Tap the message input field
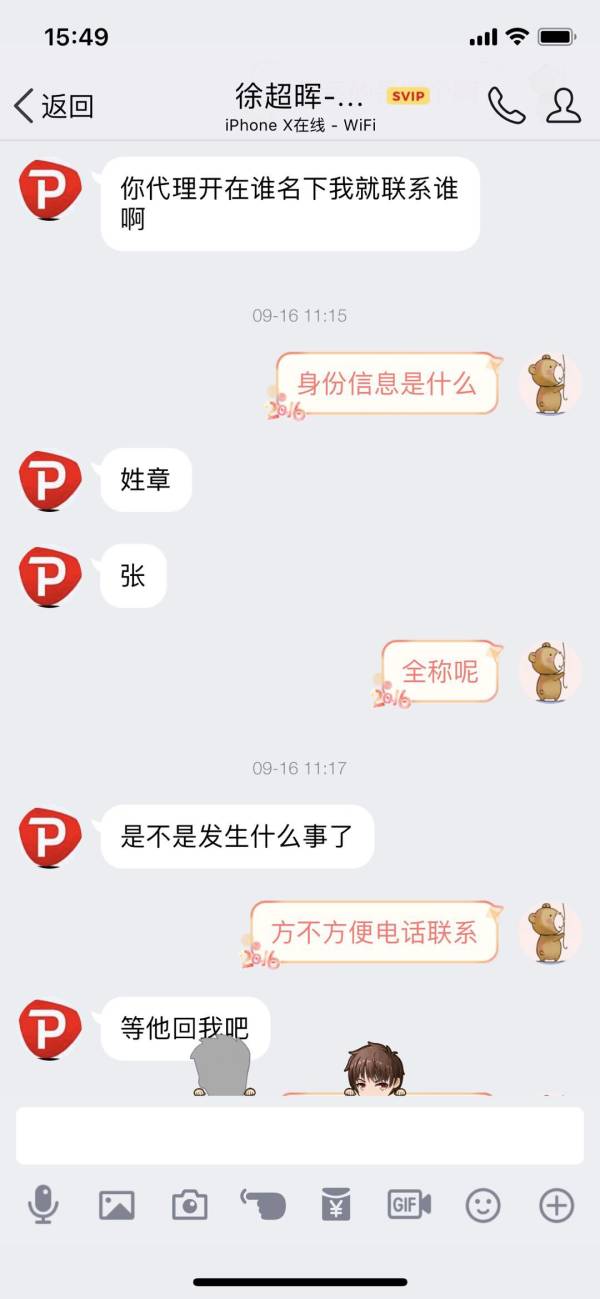Viewport: 600px width, 1299px height. point(300,1135)
